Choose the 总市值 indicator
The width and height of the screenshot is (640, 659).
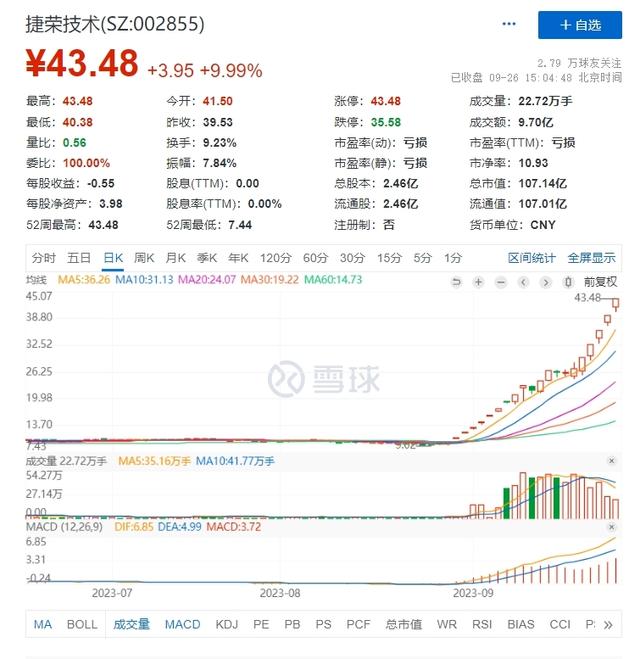[403, 624]
